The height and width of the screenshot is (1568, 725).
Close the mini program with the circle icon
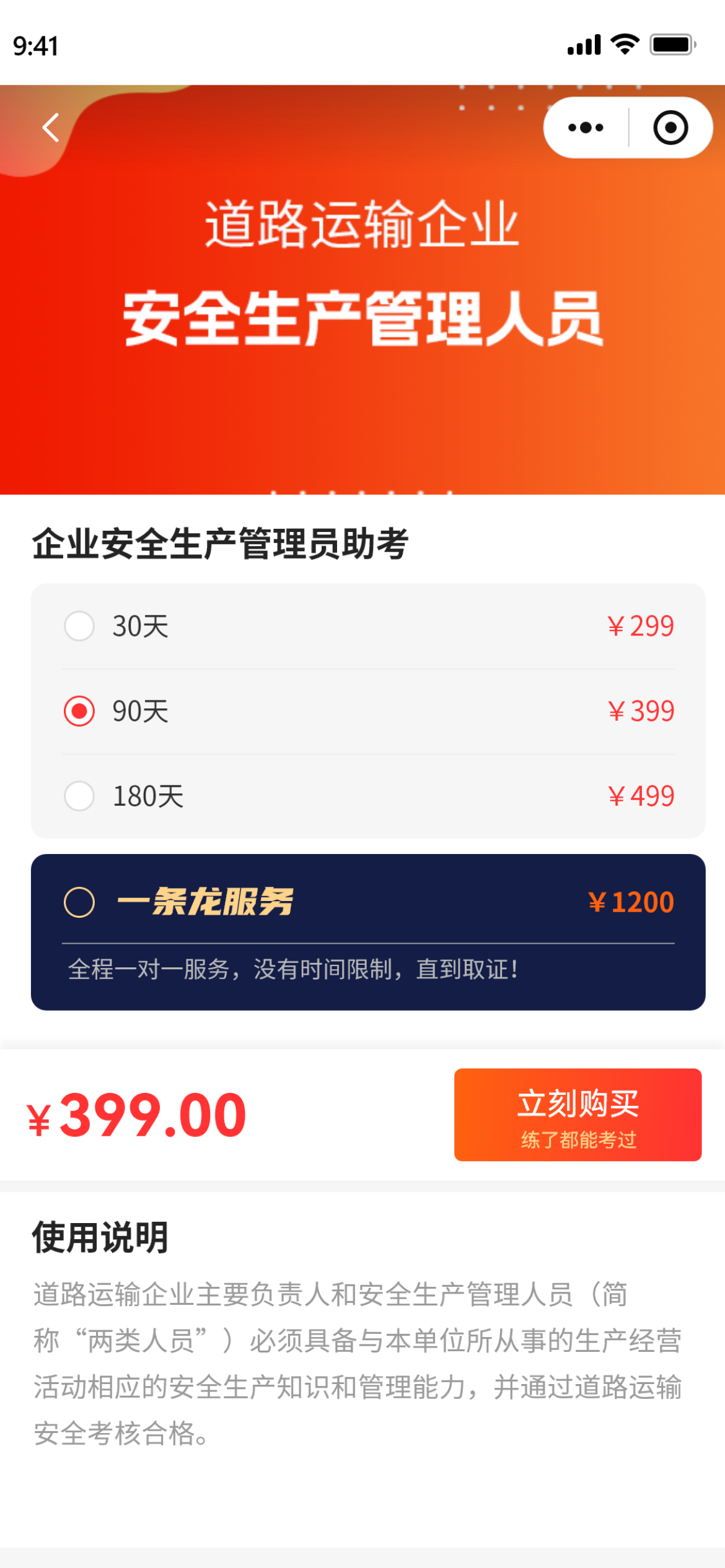click(x=670, y=128)
